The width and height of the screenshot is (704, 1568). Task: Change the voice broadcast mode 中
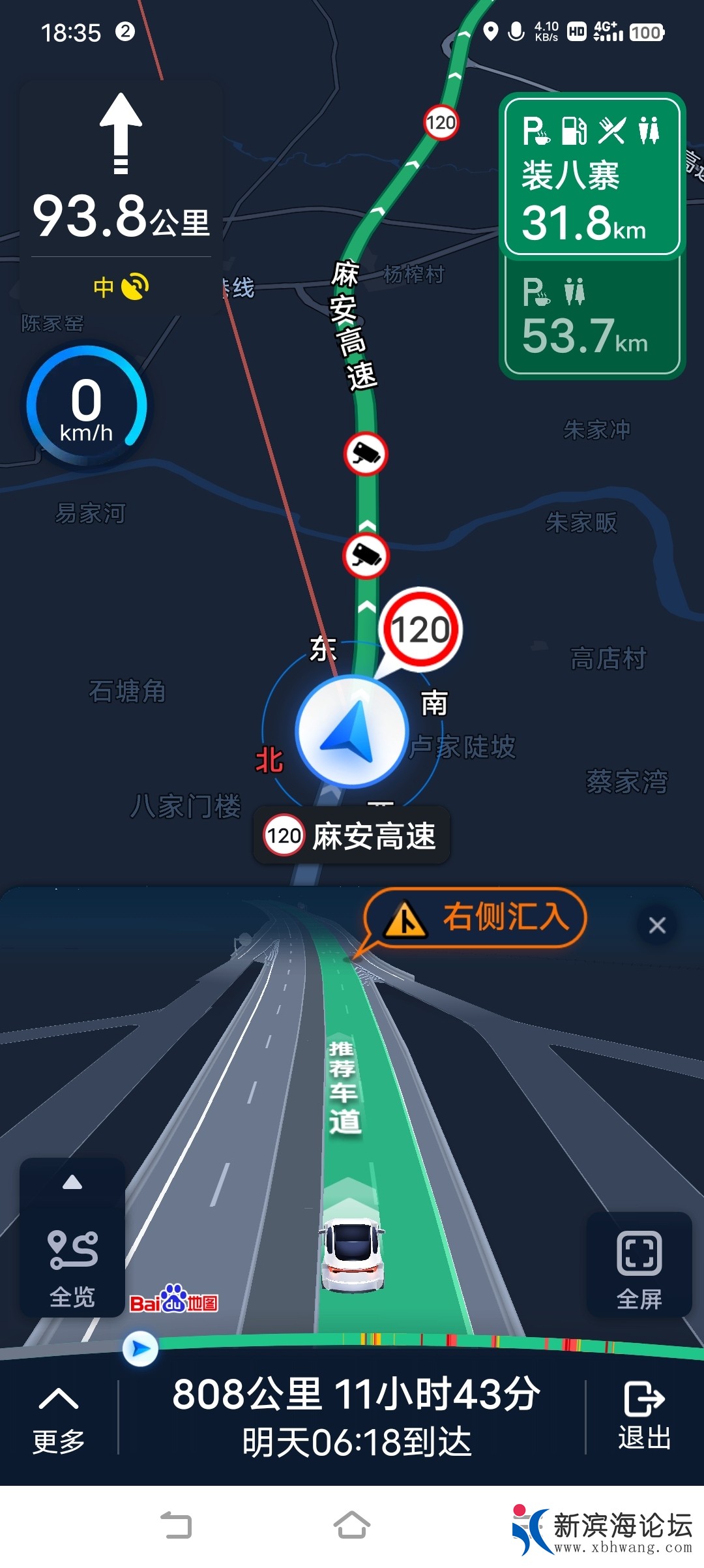[x=121, y=287]
